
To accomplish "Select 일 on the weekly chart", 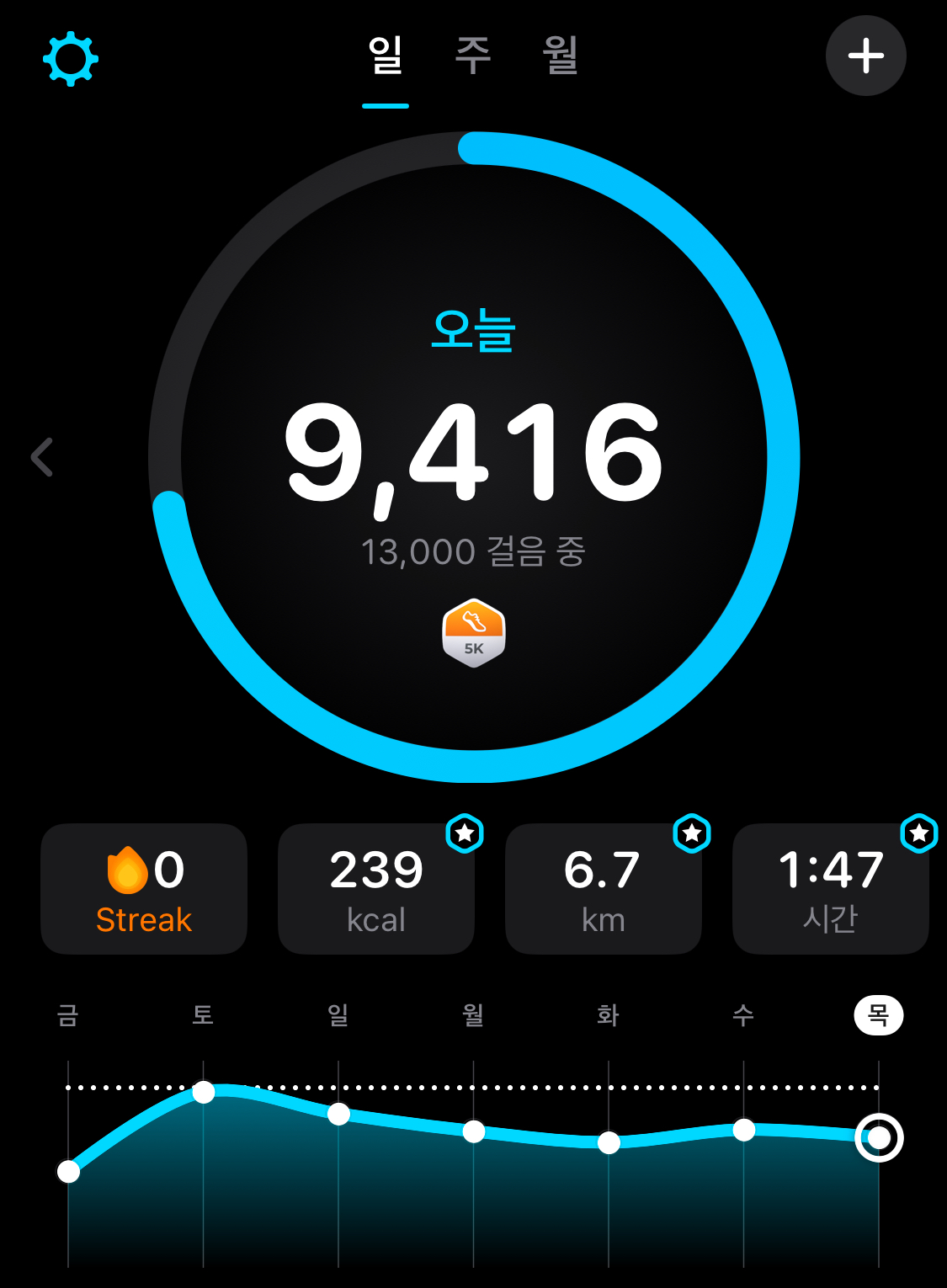I will (x=338, y=1015).
